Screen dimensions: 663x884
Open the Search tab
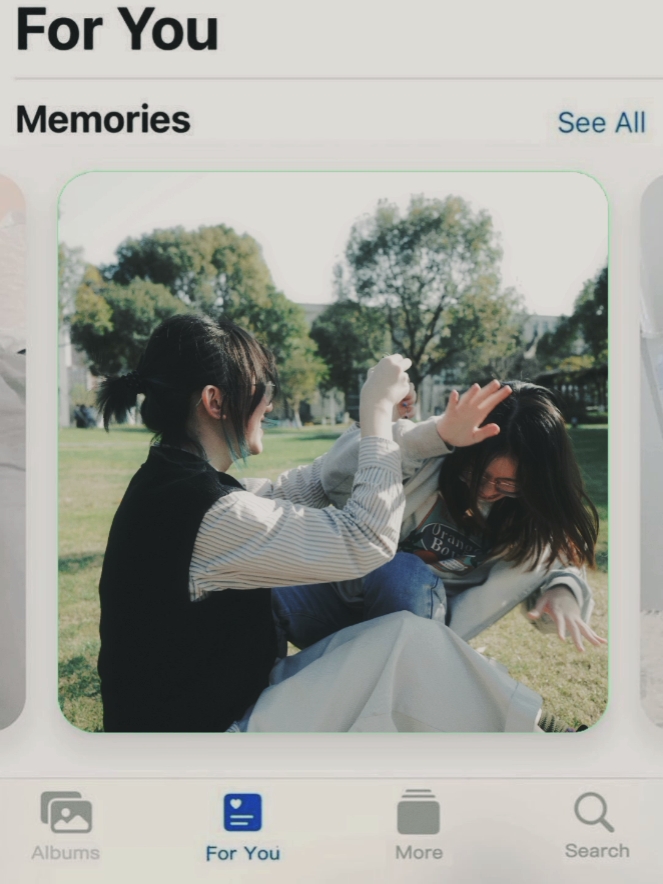coord(596,826)
